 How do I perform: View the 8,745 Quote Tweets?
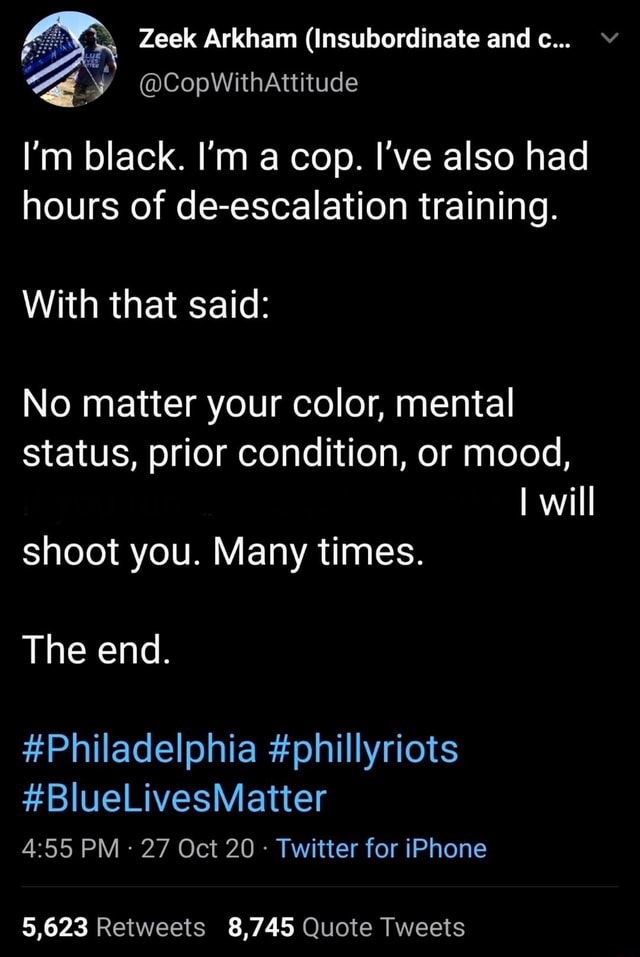coord(346,927)
